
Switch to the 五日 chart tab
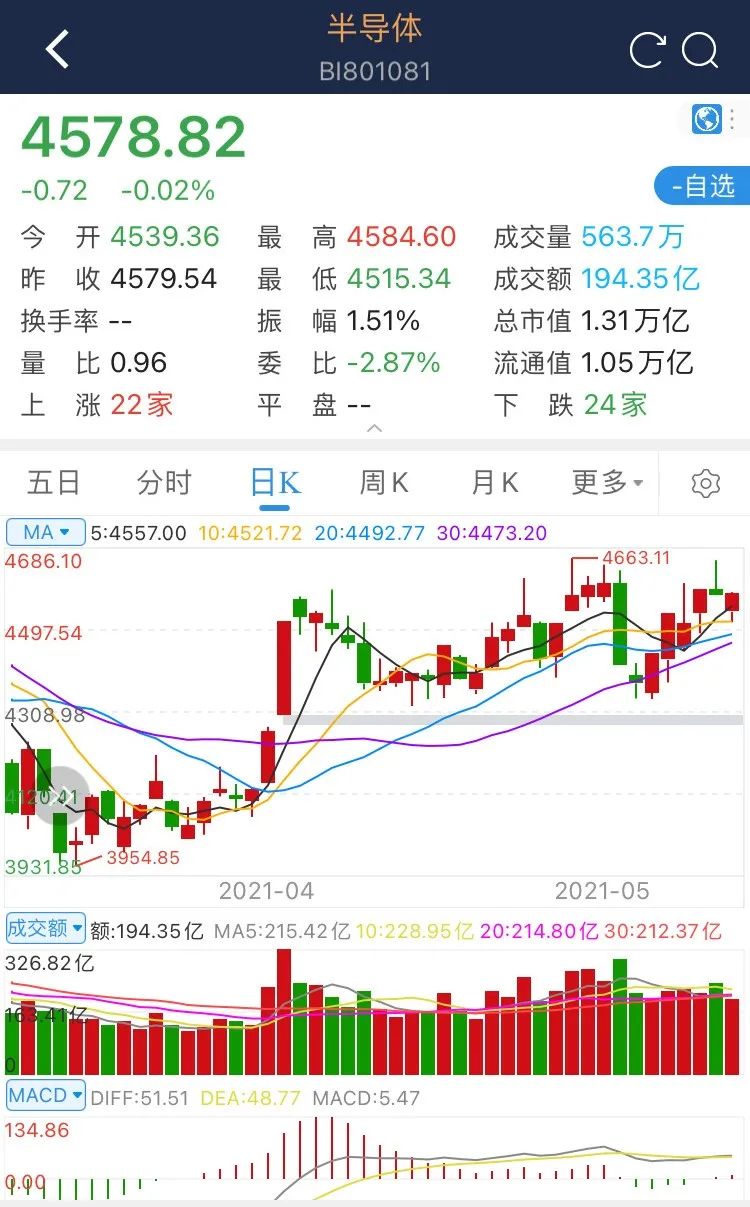click(54, 483)
